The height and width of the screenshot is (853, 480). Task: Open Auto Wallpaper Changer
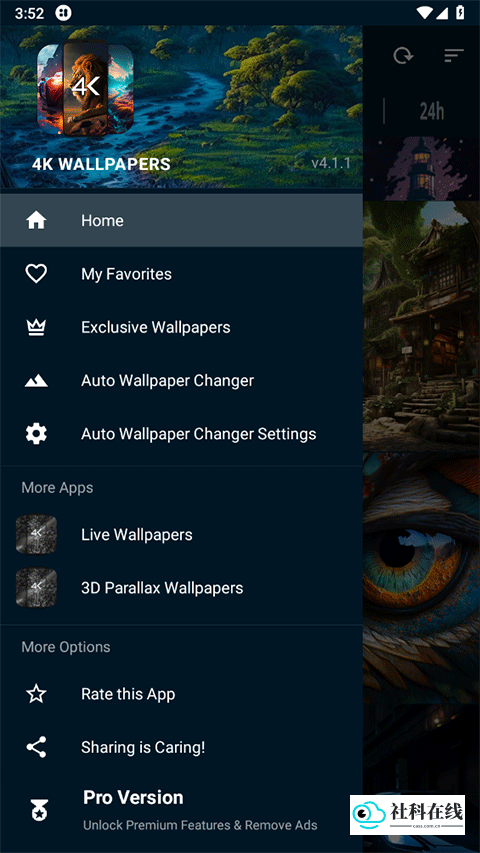click(181, 380)
